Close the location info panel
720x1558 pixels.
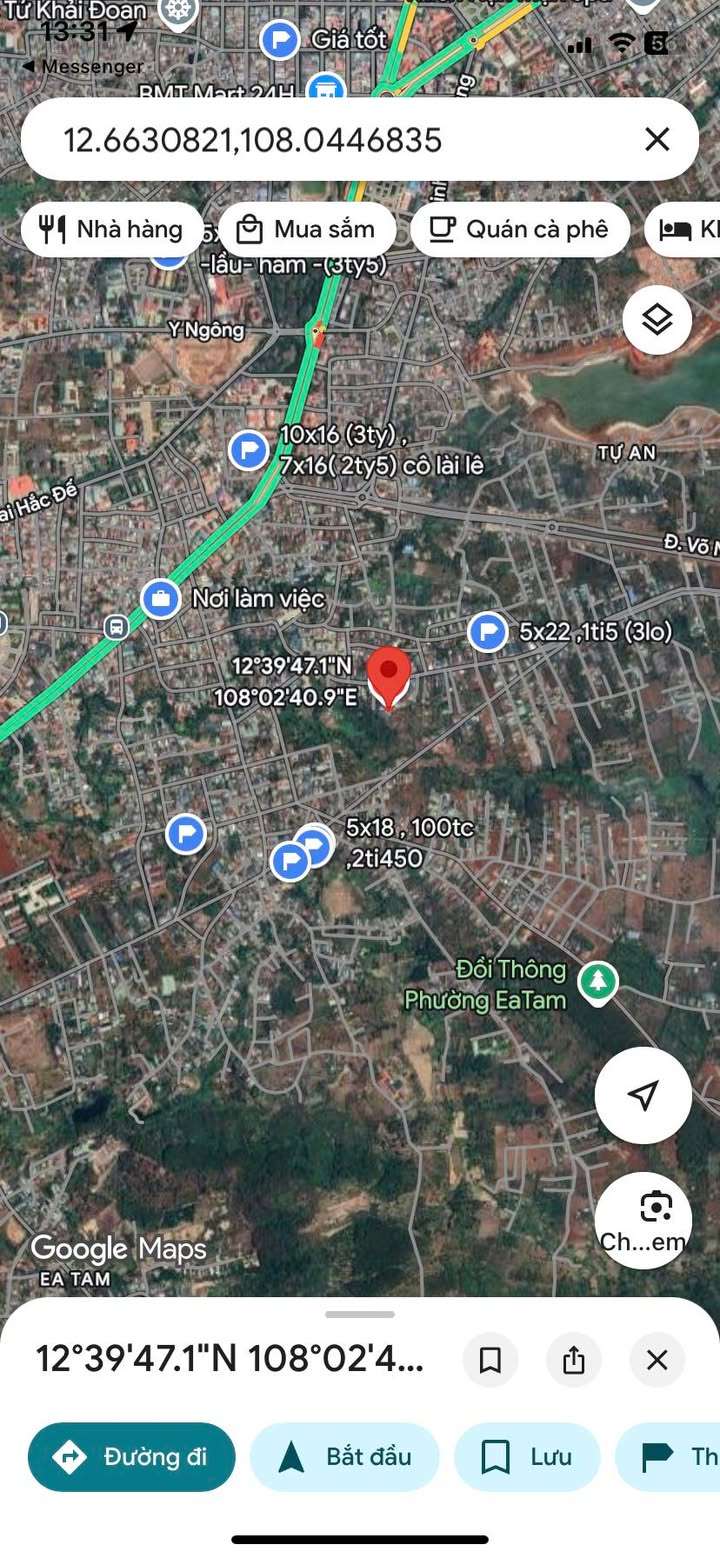point(657,1360)
